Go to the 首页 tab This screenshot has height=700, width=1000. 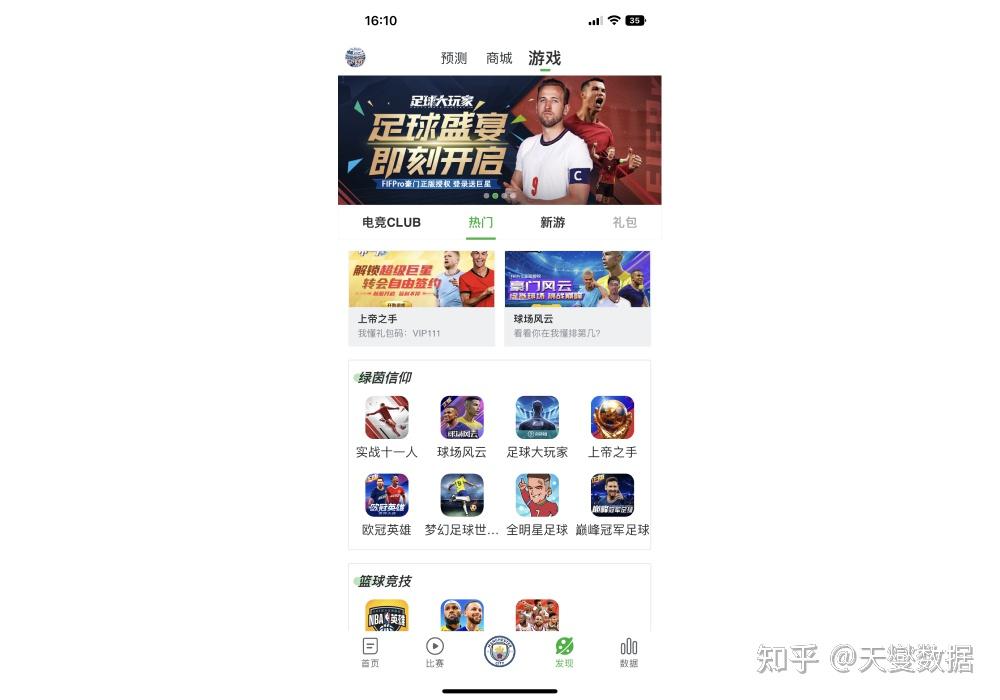tap(370, 653)
